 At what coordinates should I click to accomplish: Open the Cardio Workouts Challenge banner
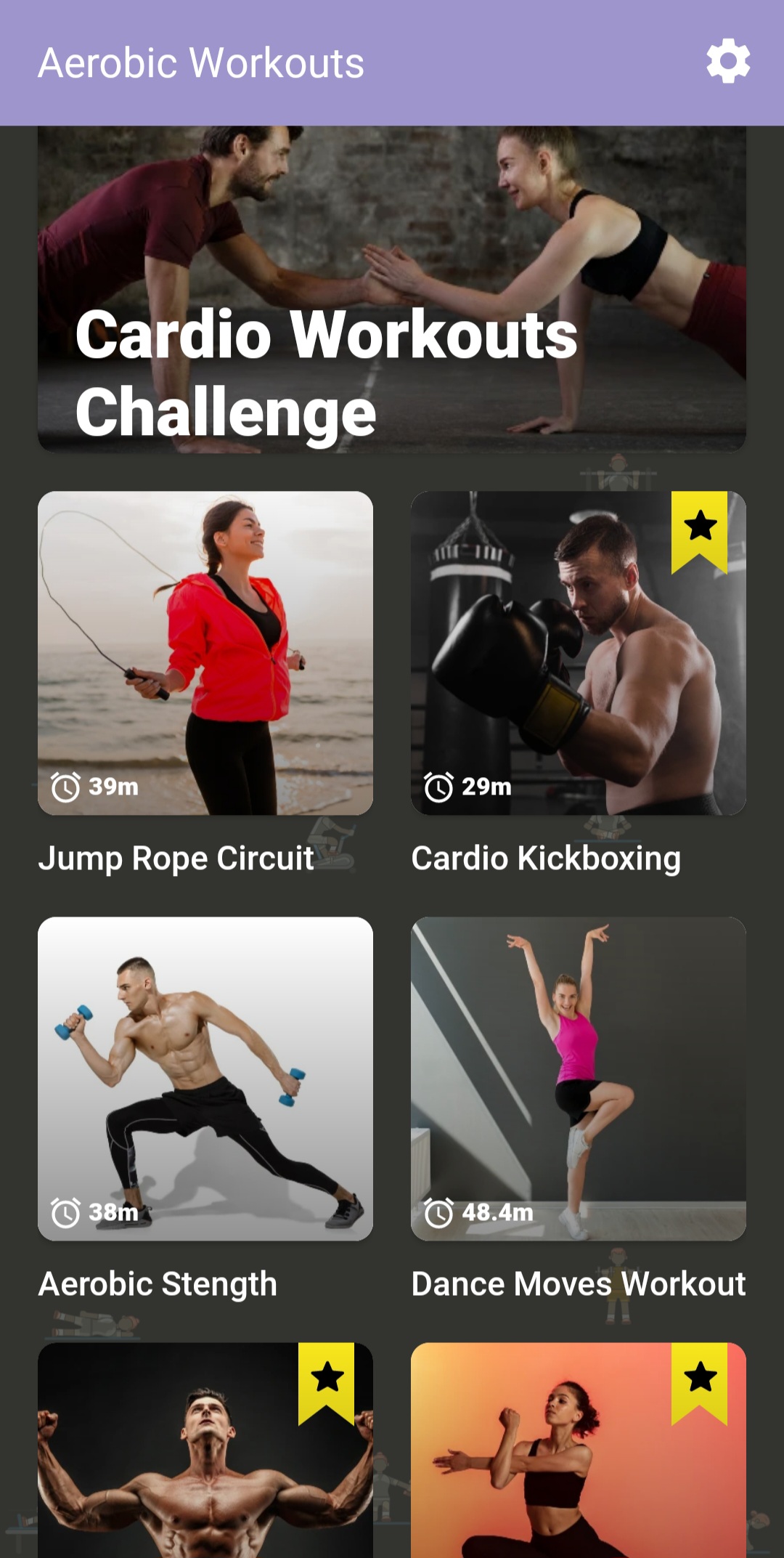(x=392, y=289)
